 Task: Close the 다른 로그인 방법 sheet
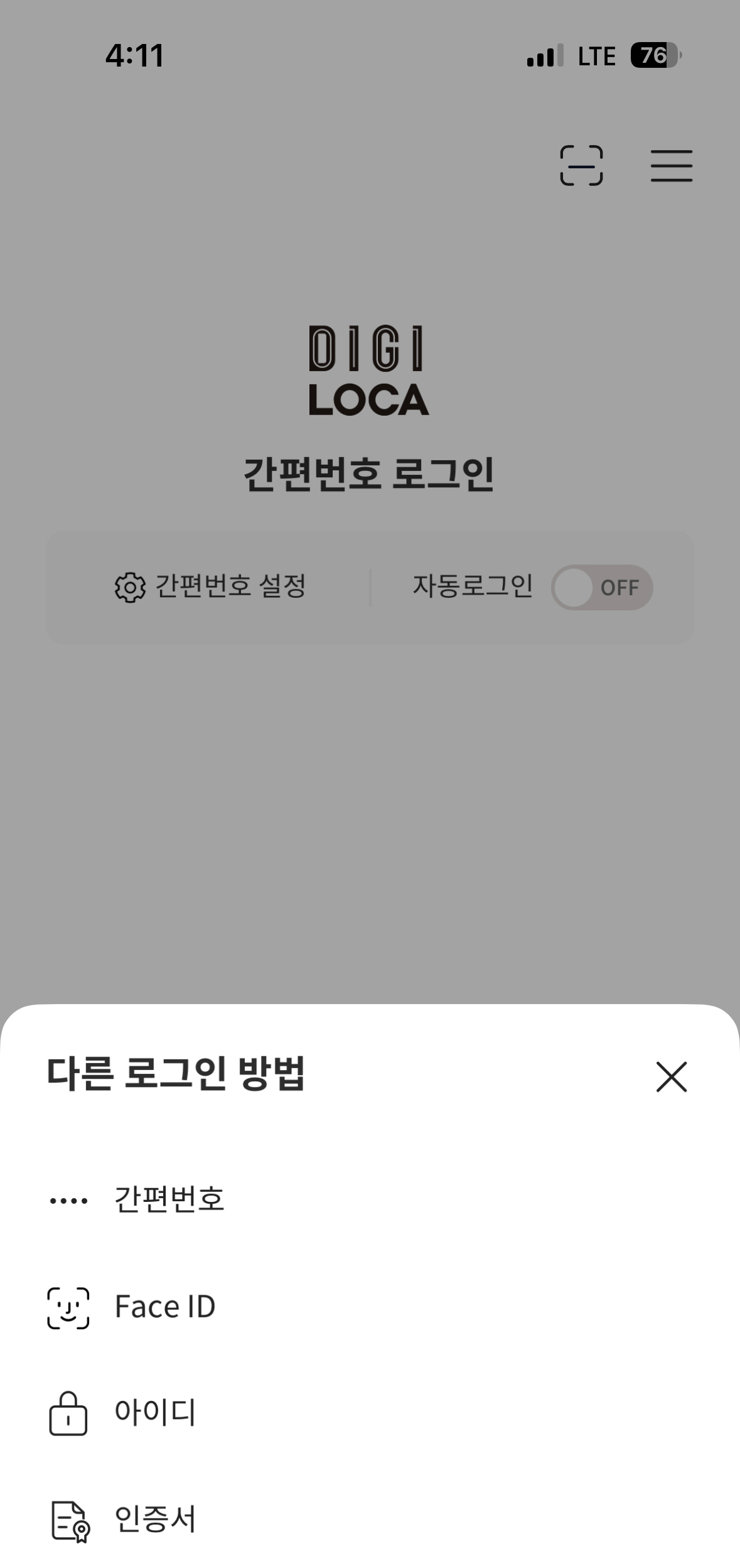[671, 1076]
